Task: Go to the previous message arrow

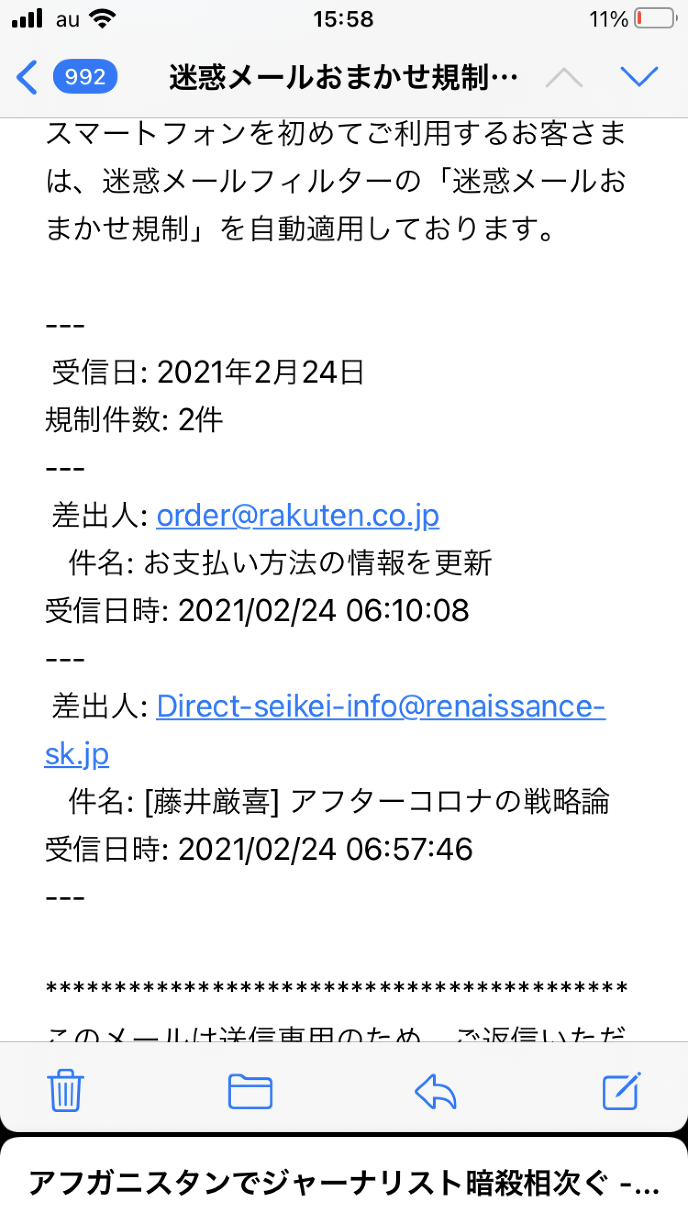Action: 564,77
